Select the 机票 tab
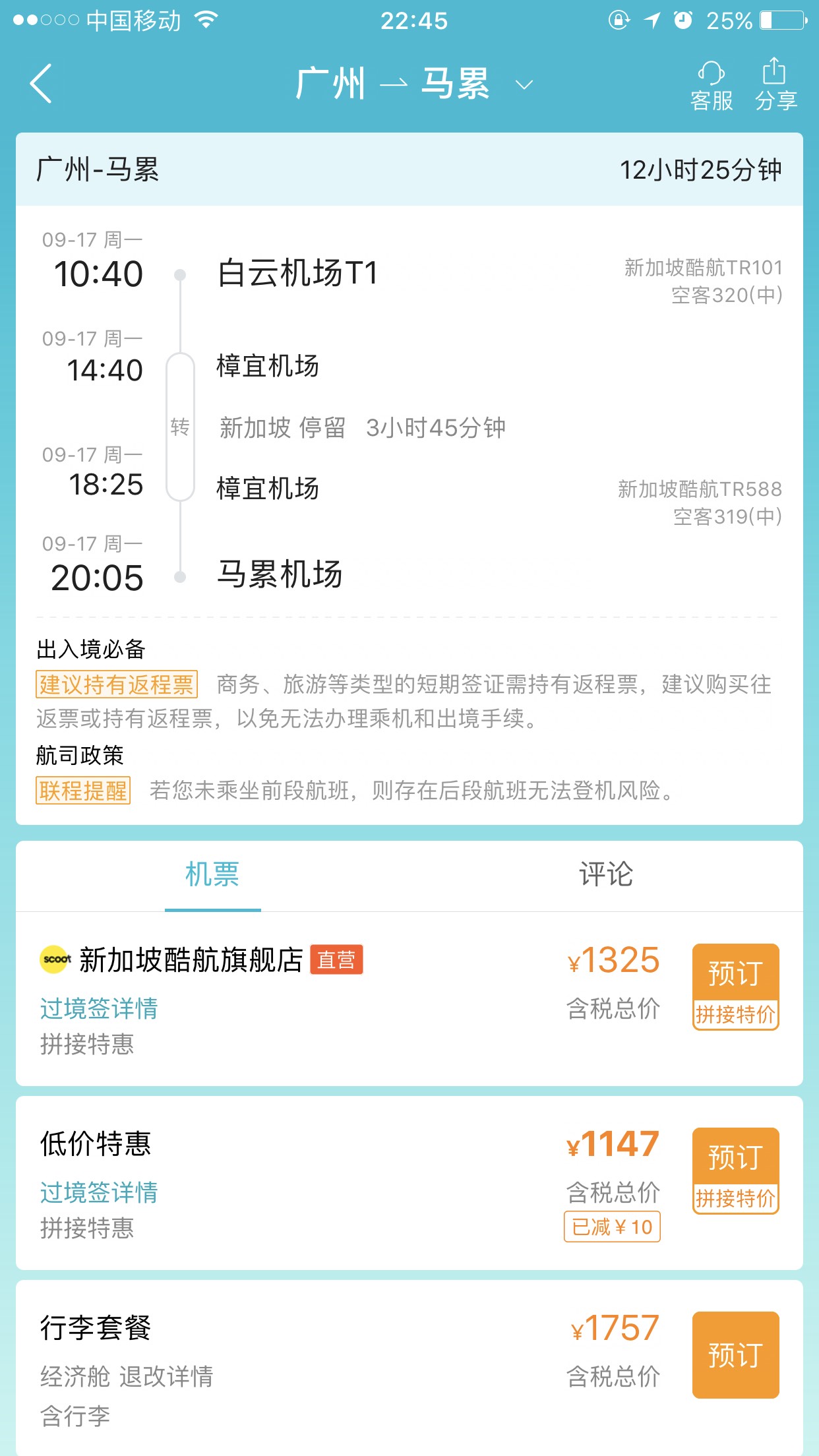The height and width of the screenshot is (1456, 819). [x=212, y=875]
